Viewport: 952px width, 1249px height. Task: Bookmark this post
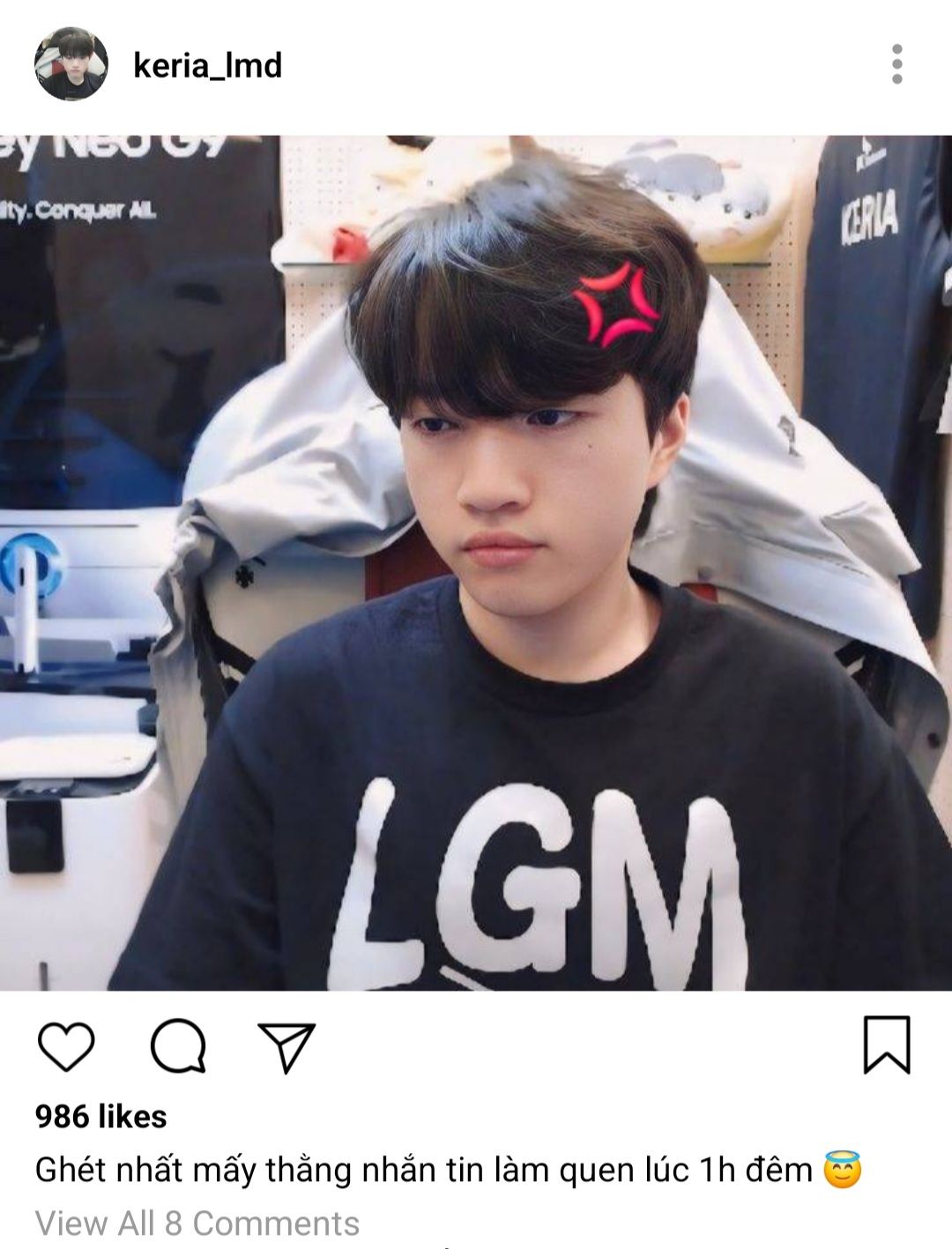tap(886, 1045)
